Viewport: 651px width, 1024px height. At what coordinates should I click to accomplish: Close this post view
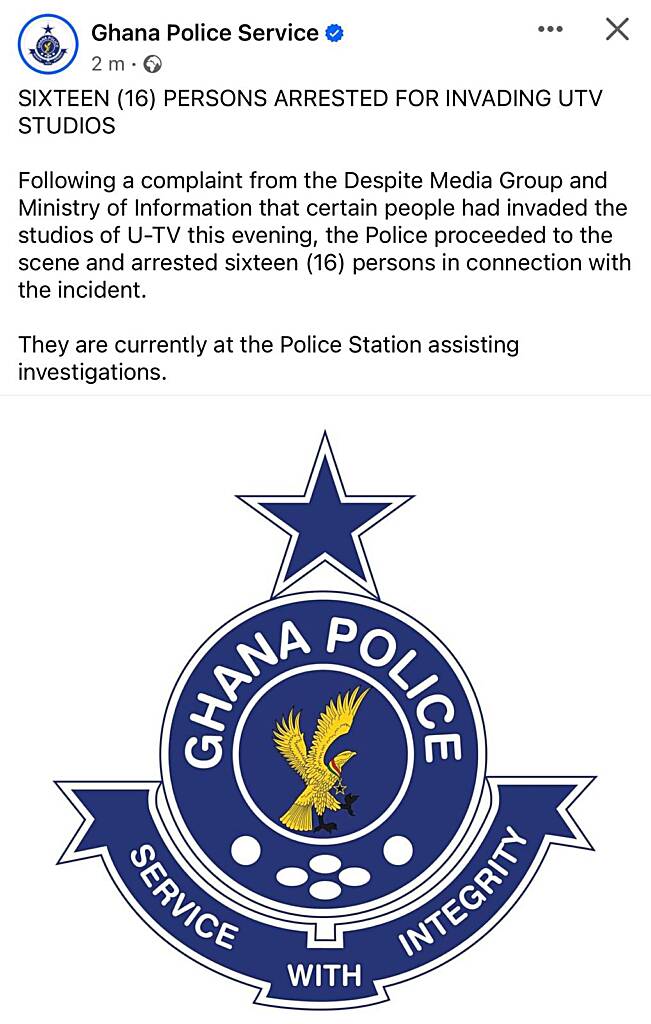coord(617,30)
